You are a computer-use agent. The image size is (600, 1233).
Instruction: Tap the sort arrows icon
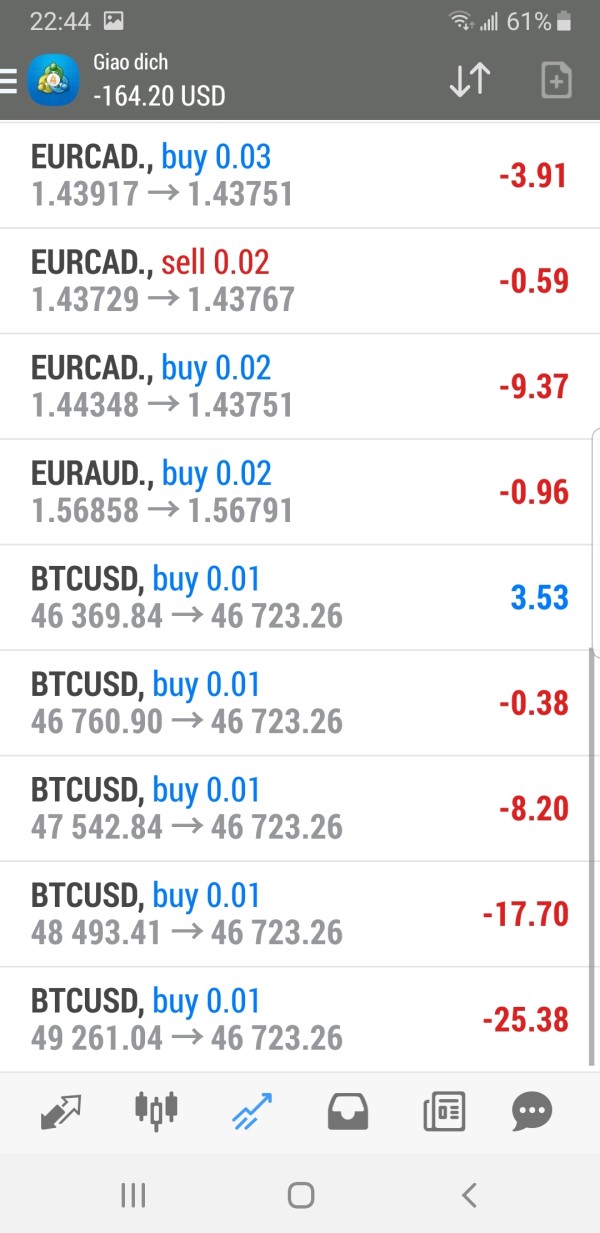click(470, 80)
